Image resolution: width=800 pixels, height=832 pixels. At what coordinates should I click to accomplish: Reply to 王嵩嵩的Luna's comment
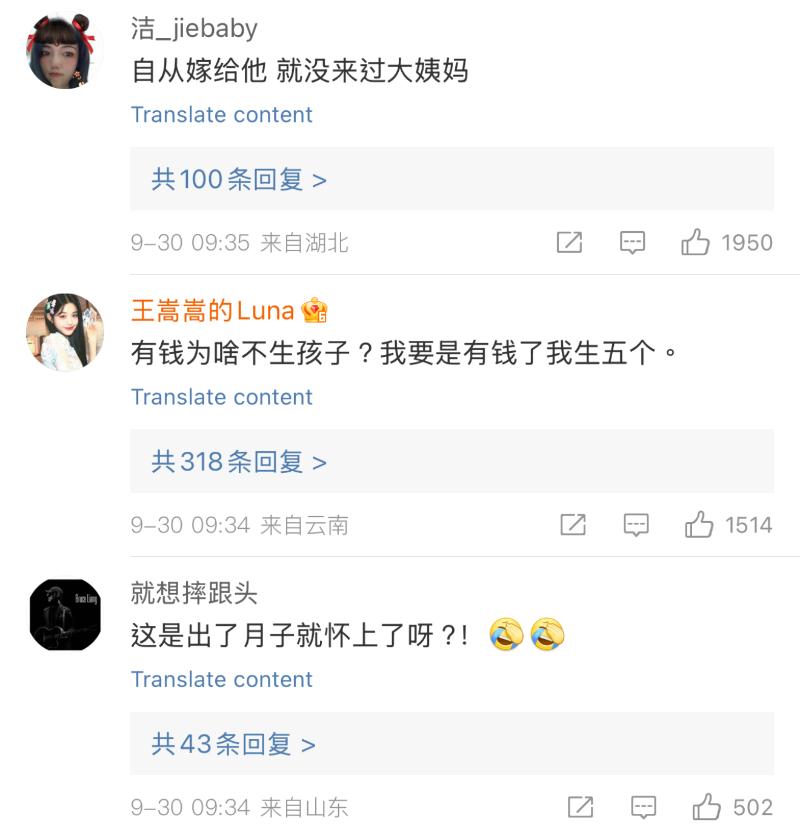point(636,525)
